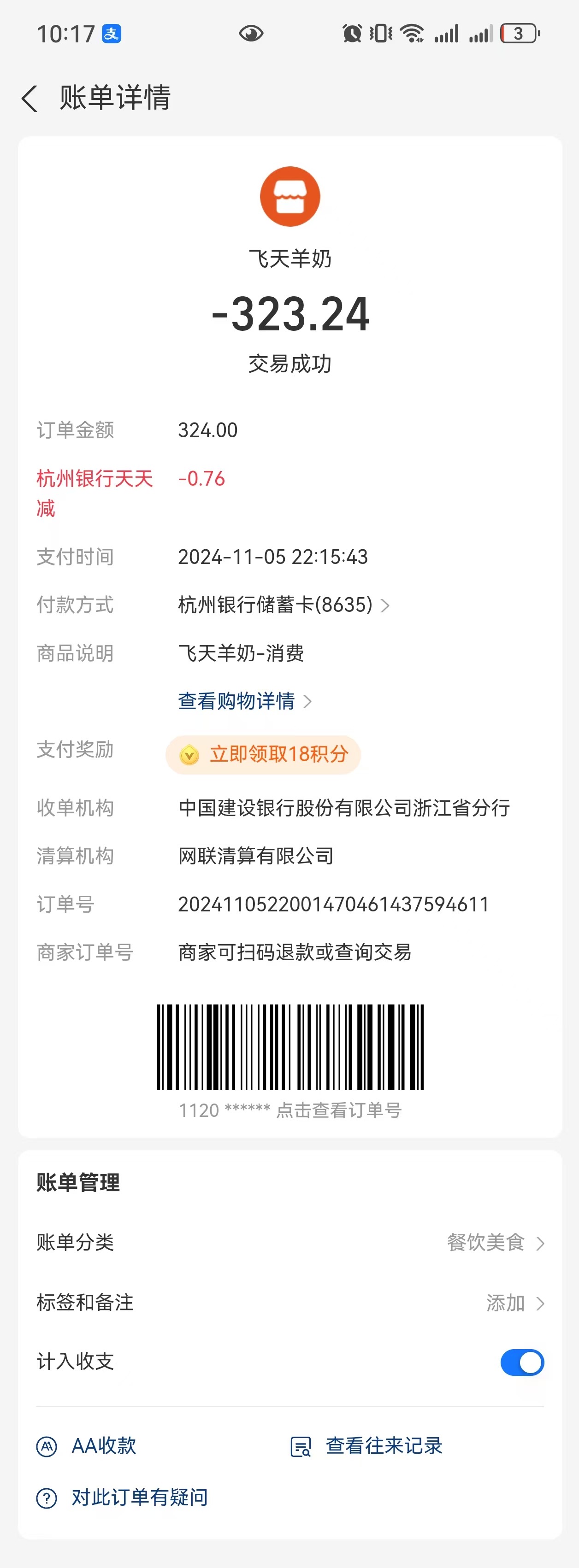Image resolution: width=579 pixels, height=1568 pixels.
Task: Claim reward via 立即领取18积分
Action: [264, 755]
